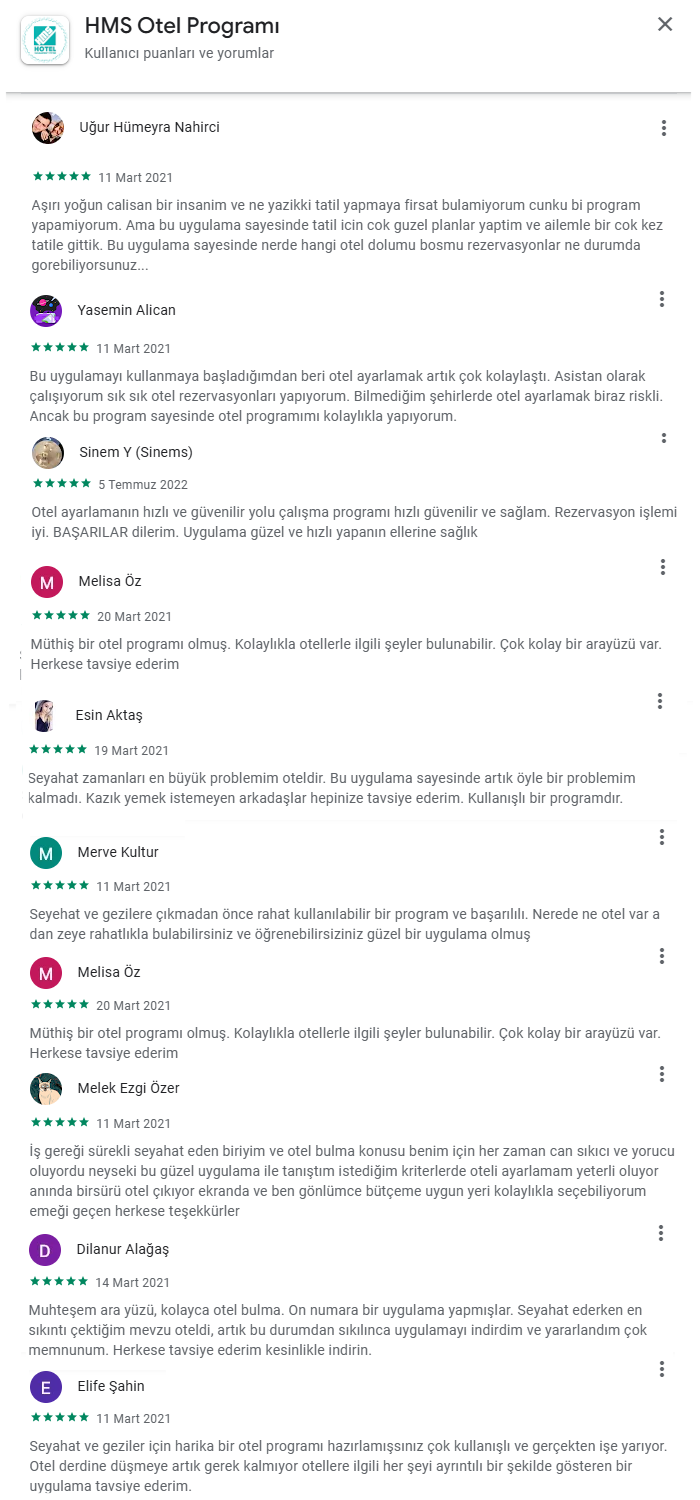
Task: Open options menu for Elife Şahin's review
Action: pos(661,1369)
